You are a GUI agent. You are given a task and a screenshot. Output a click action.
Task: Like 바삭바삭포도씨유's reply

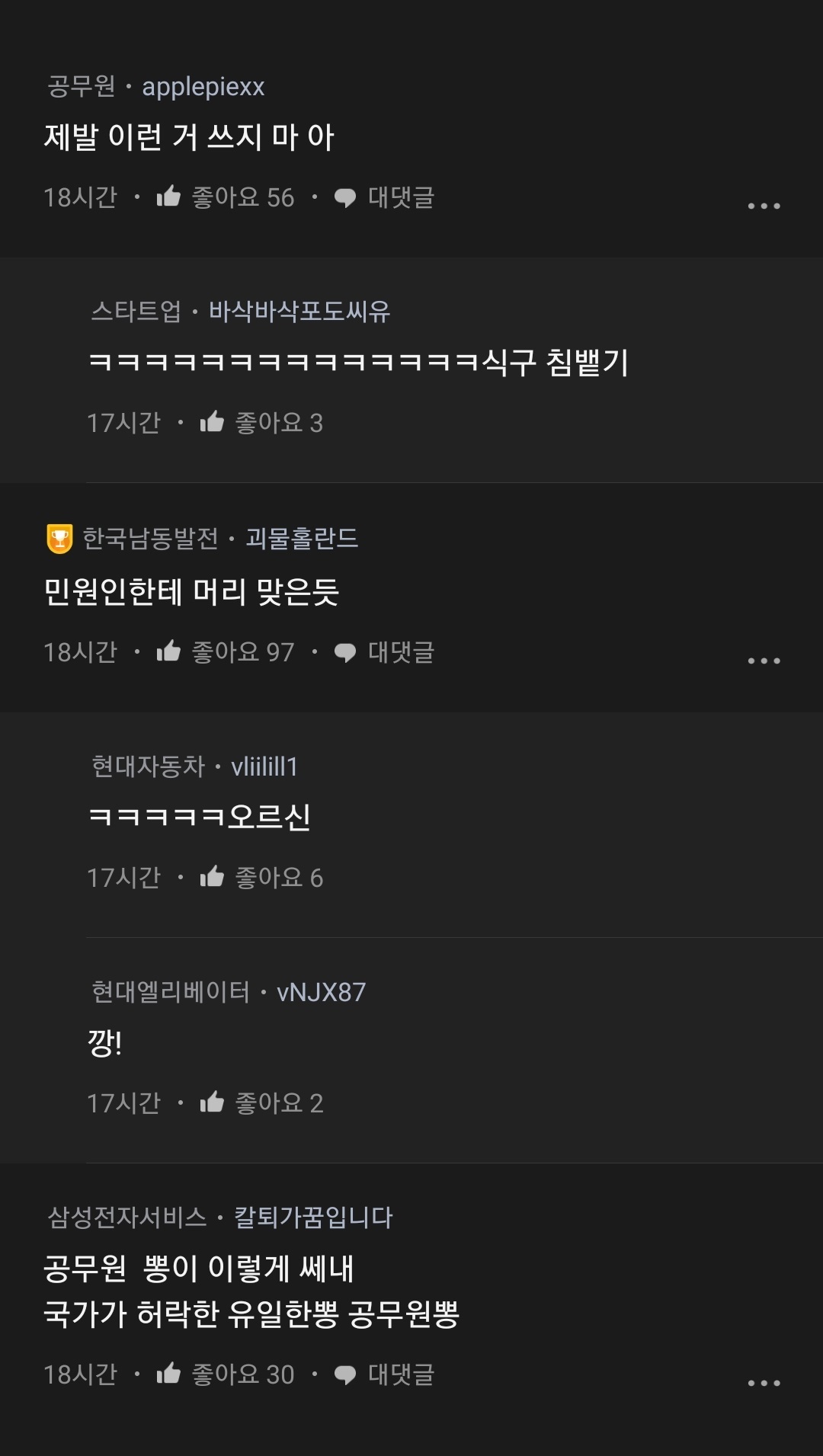[213, 422]
